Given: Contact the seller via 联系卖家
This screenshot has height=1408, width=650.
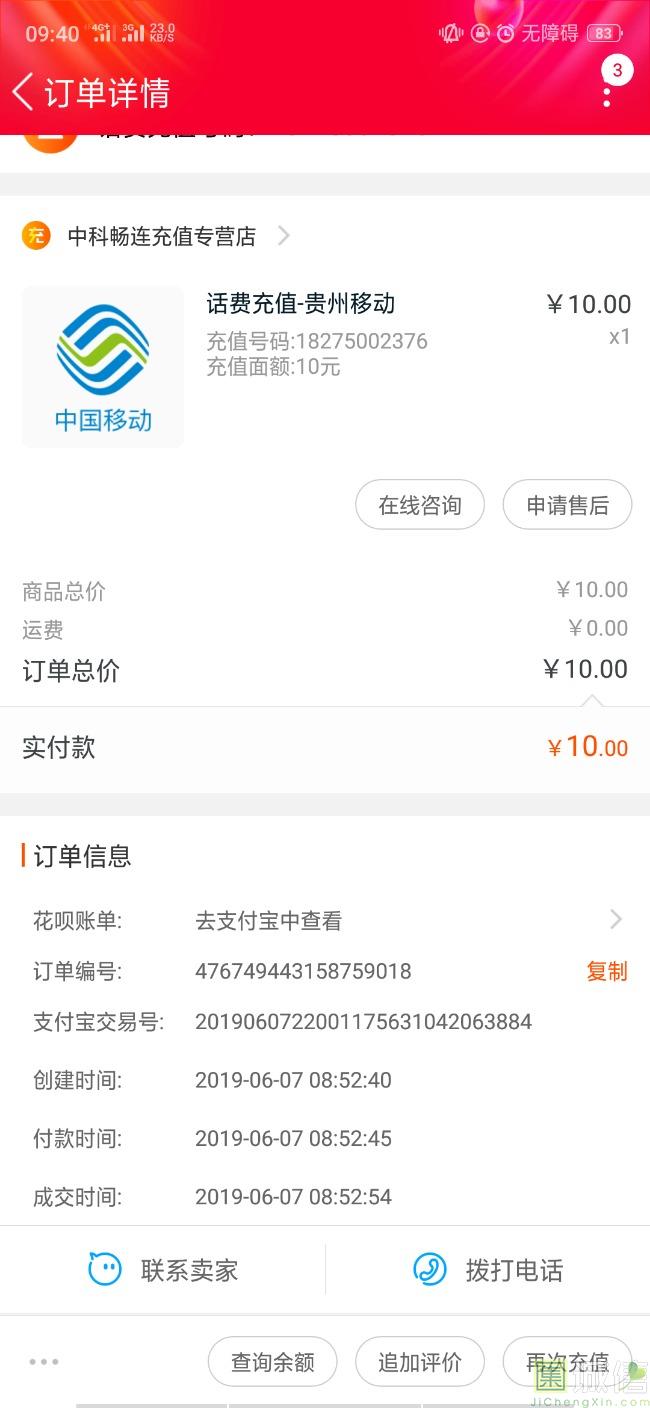Looking at the screenshot, I should [x=163, y=1270].
